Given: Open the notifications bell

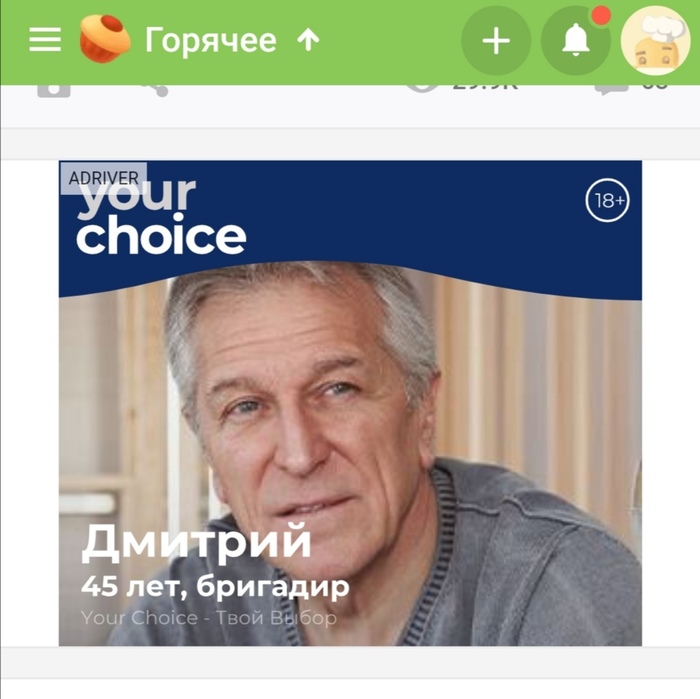Looking at the screenshot, I should (x=576, y=41).
